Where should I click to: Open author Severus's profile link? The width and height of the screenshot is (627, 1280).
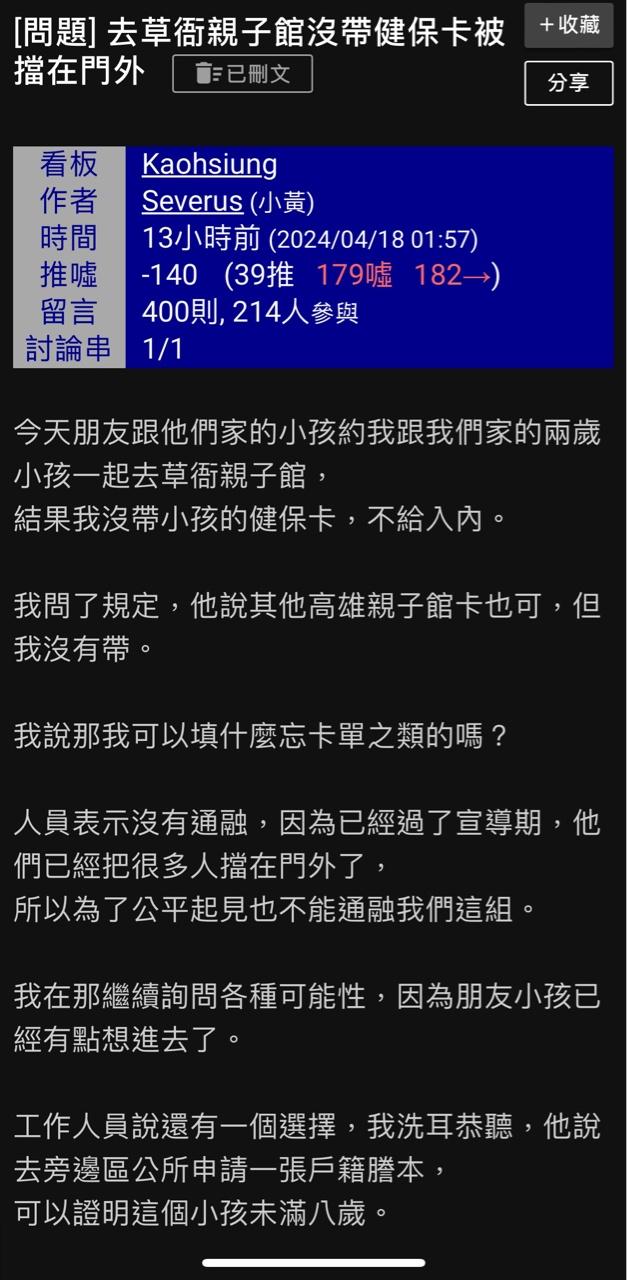(x=192, y=201)
